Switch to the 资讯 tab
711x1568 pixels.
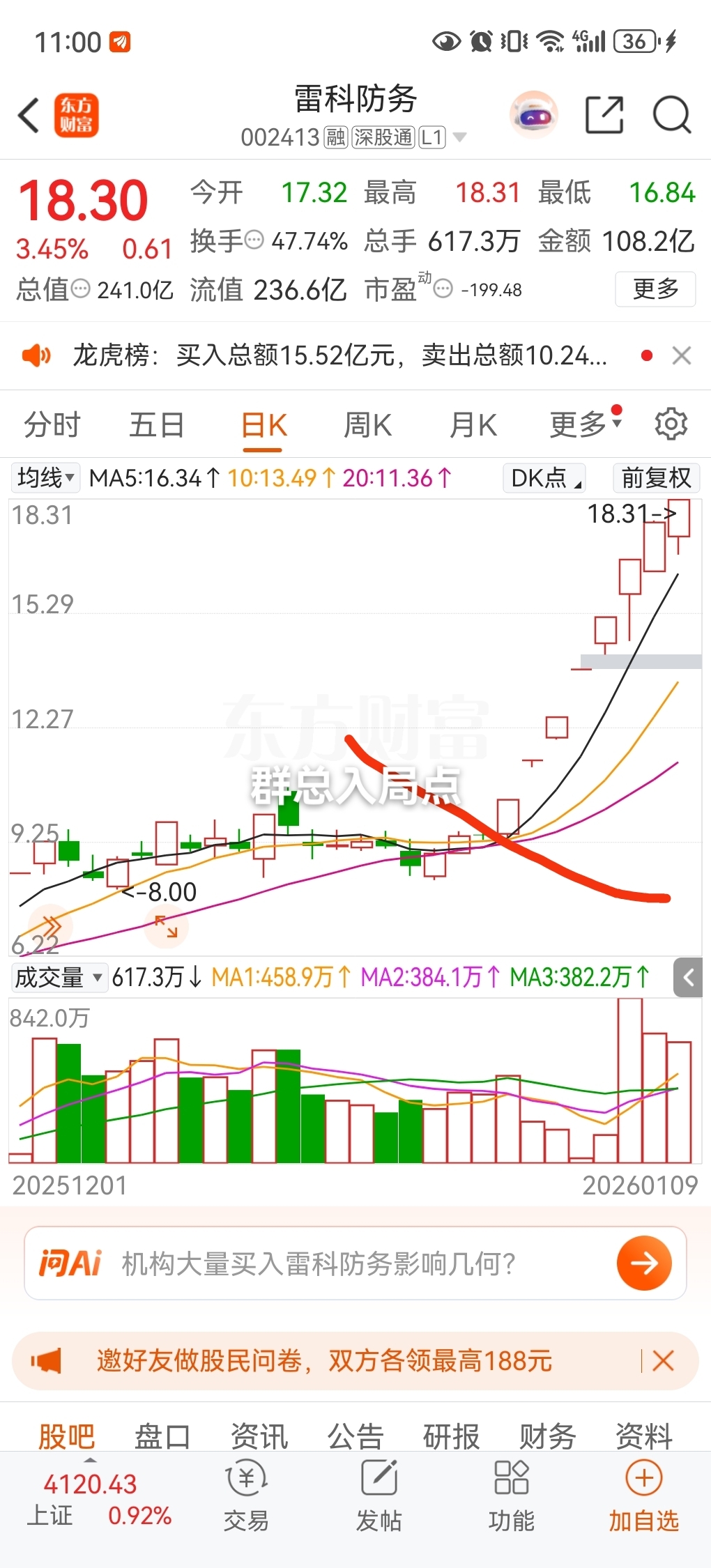(x=259, y=1436)
